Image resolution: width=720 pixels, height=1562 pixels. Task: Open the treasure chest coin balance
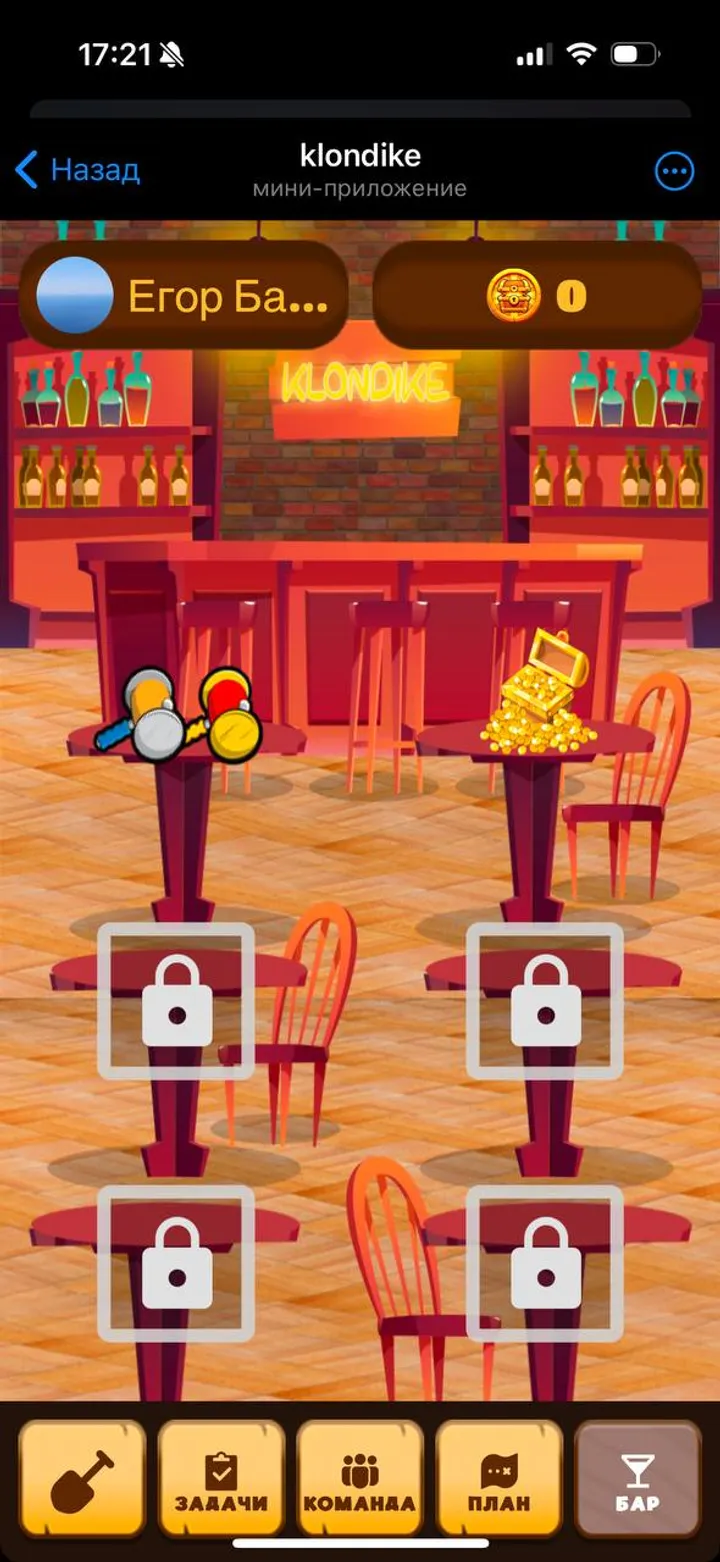pos(537,296)
